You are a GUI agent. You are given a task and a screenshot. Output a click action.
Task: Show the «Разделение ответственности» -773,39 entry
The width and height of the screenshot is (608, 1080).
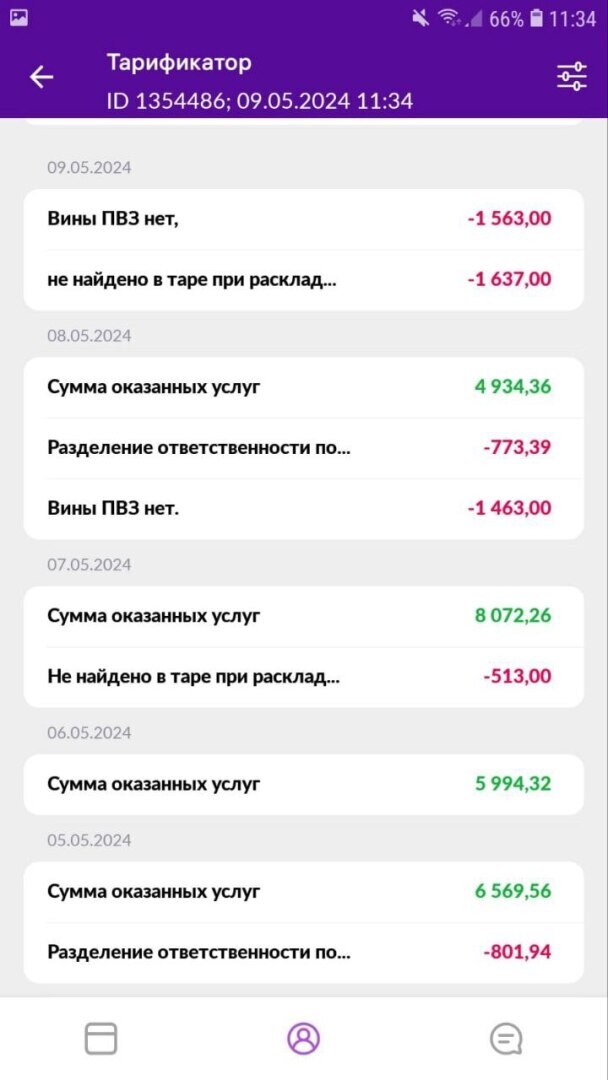tap(303, 447)
